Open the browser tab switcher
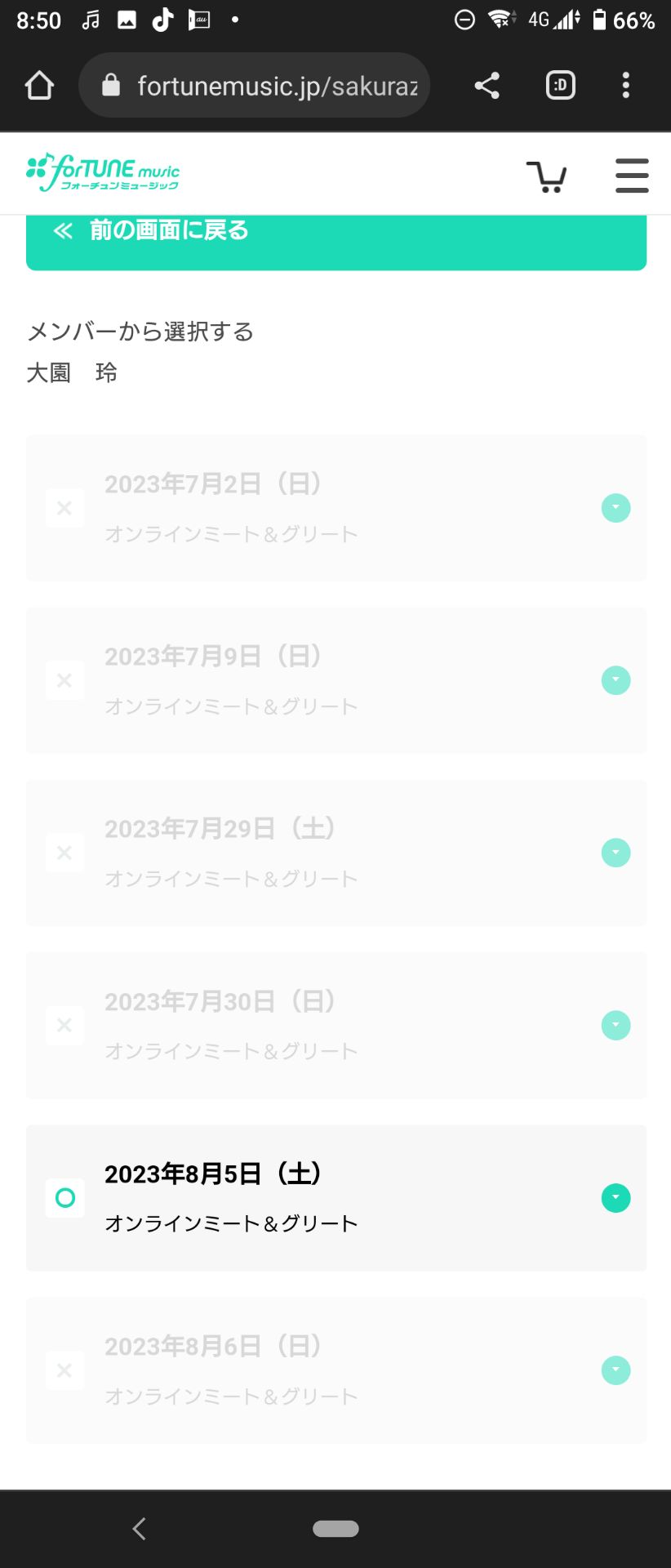 tap(560, 86)
